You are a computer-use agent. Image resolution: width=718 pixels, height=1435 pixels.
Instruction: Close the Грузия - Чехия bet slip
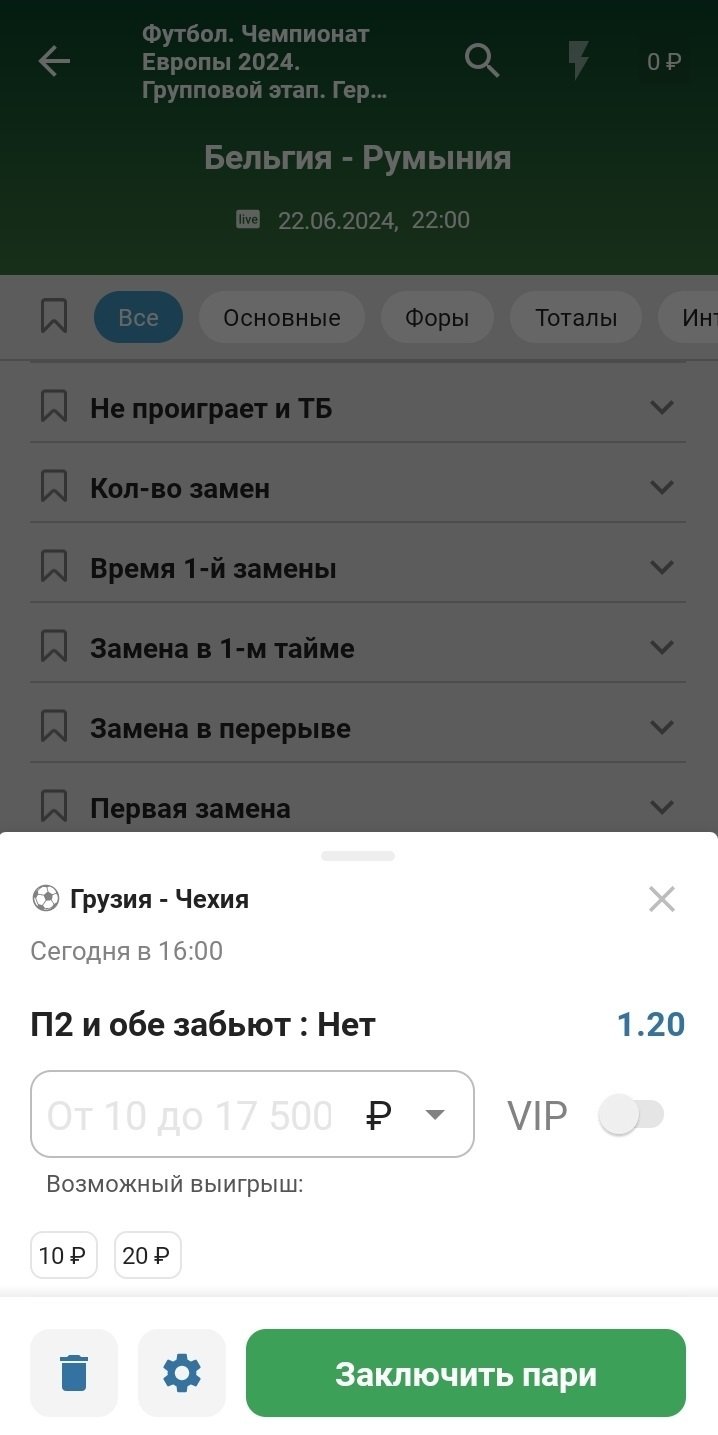click(662, 899)
